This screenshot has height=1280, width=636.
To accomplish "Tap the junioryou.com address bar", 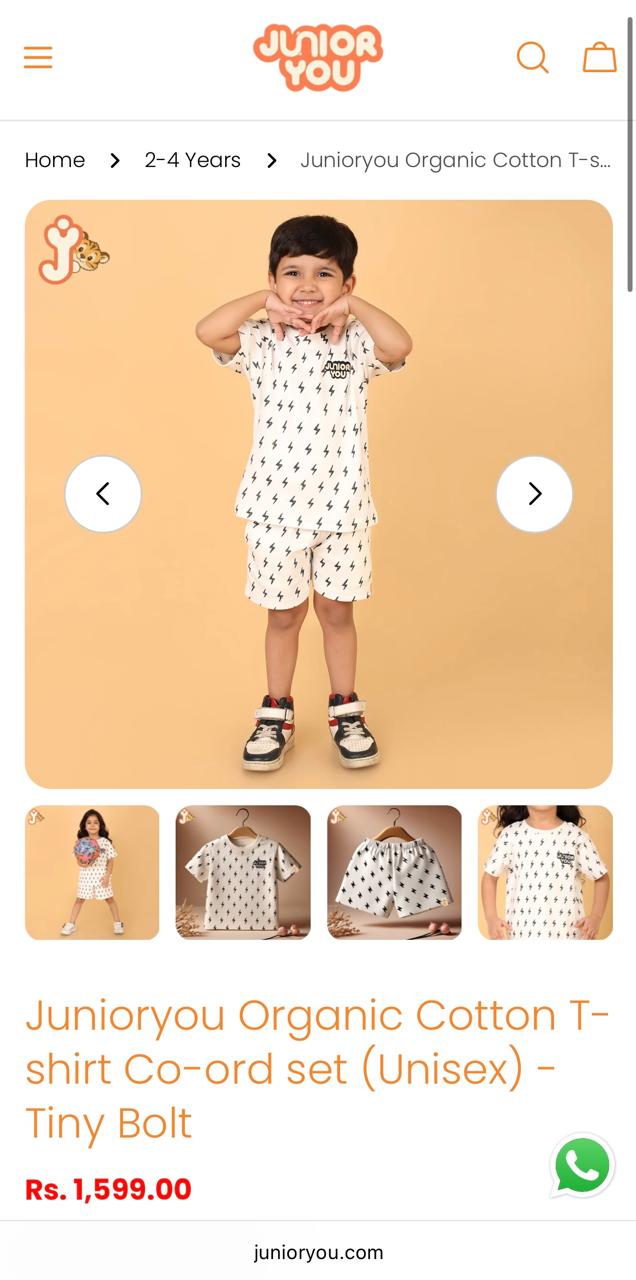I will pos(318,1252).
